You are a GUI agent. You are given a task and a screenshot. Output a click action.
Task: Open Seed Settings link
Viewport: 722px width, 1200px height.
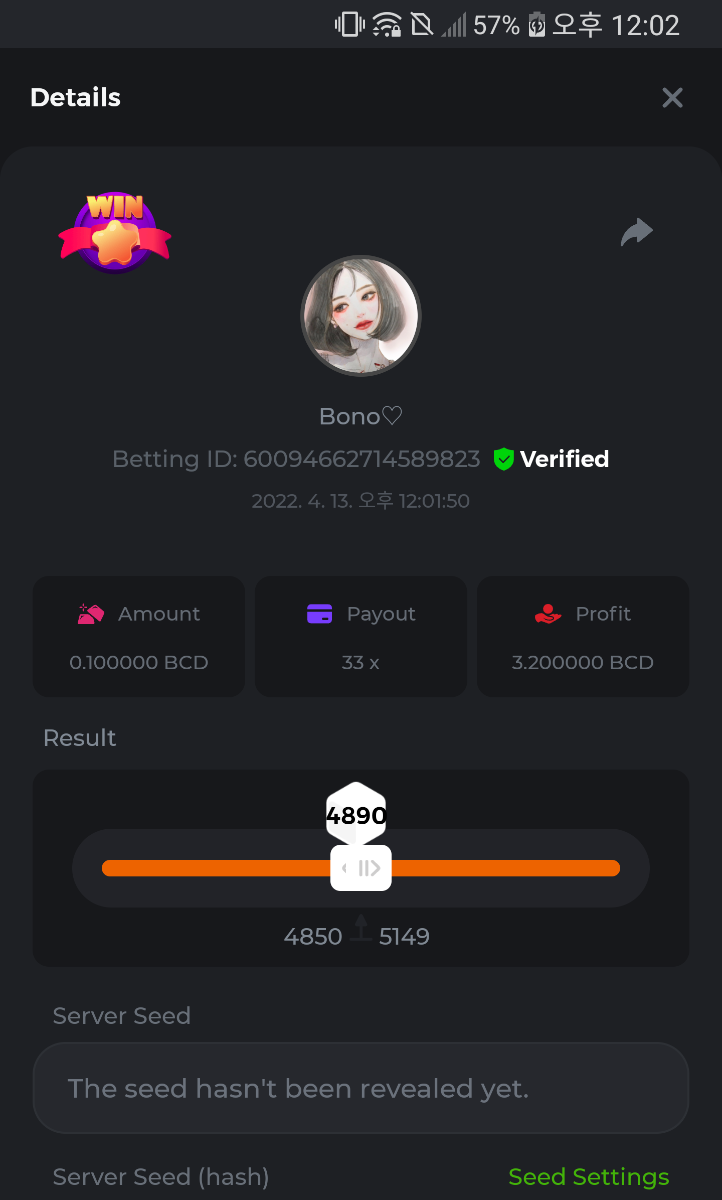[588, 1177]
